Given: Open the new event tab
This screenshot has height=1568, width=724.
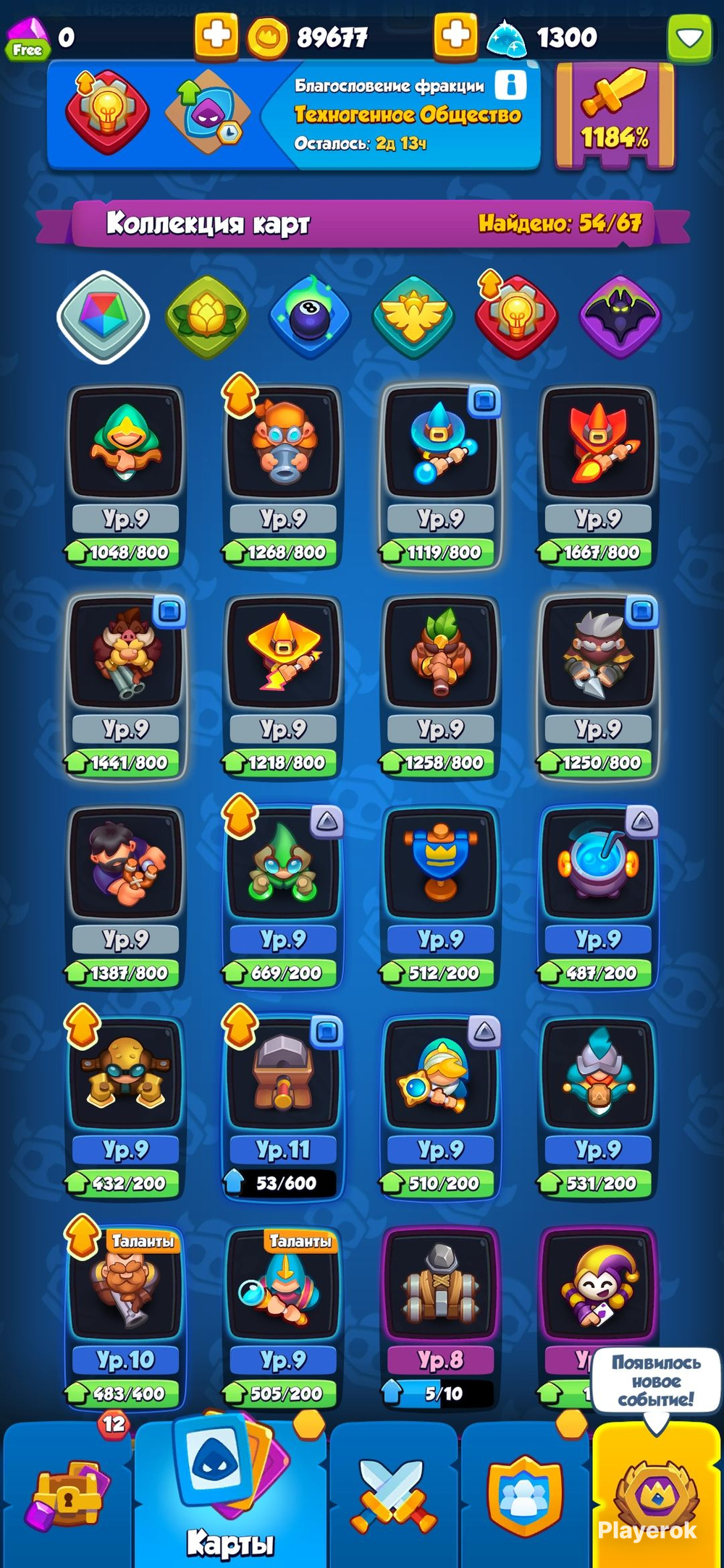Looking at the screenshot, I should pos(656,1496).
